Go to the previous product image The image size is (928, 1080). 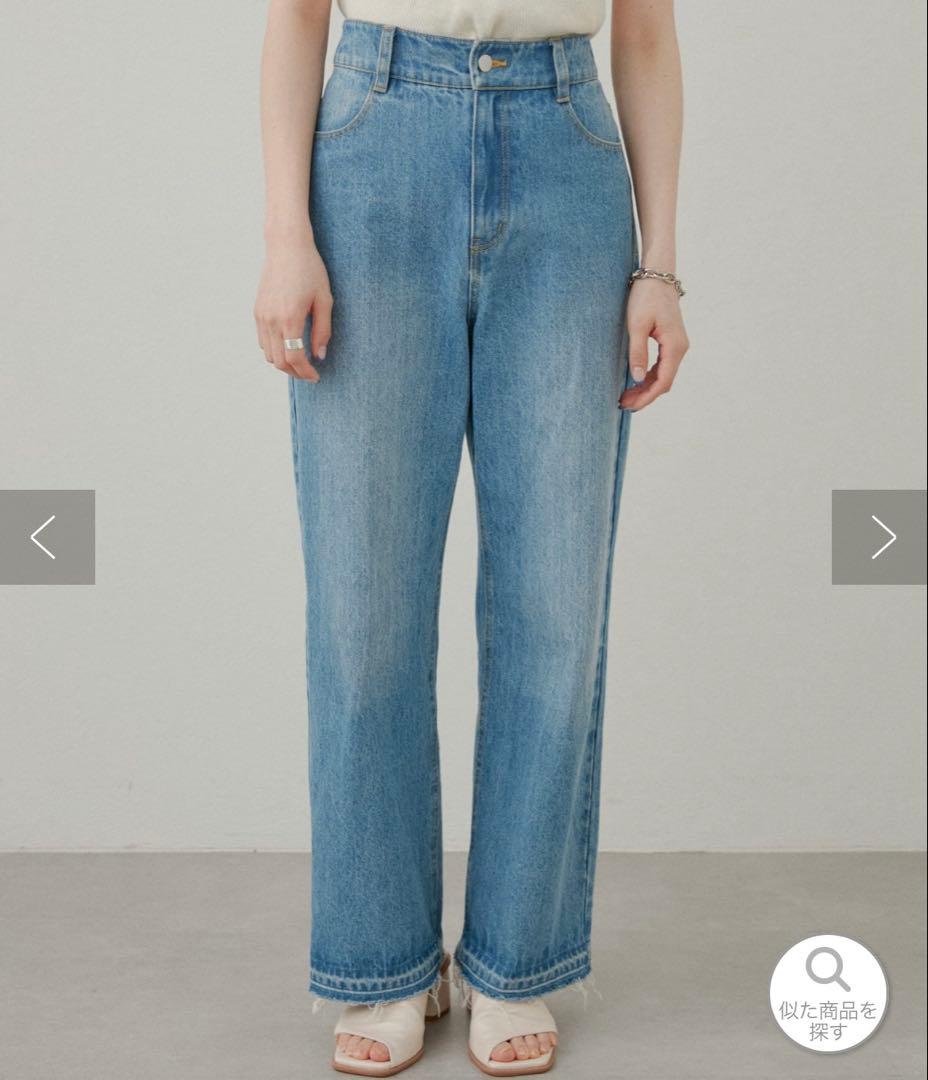[x=47, y=537]
